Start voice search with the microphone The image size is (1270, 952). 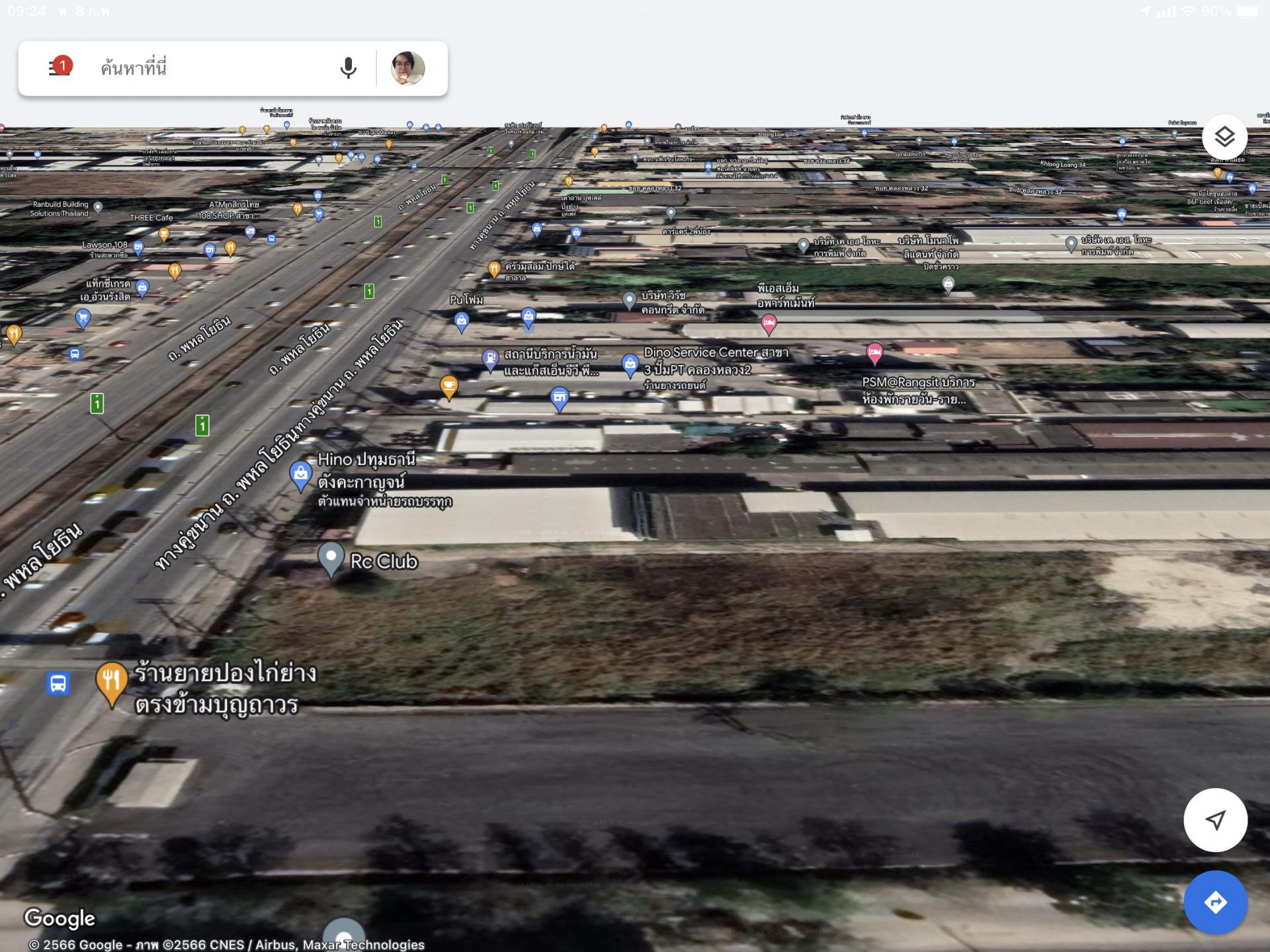[348, 68]
